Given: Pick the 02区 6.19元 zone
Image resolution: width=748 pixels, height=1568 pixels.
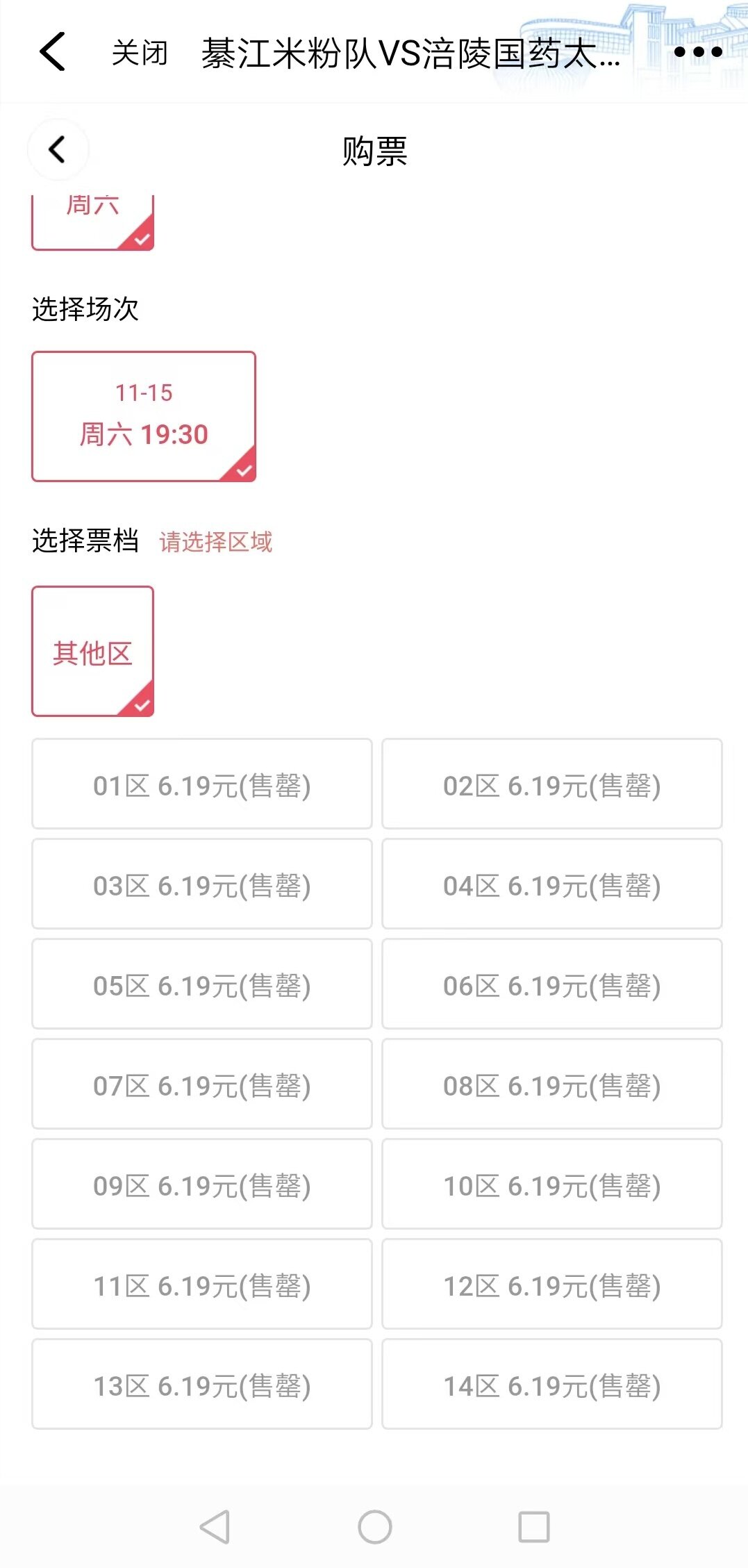Looking at the screenshot, I should point(552,784).
